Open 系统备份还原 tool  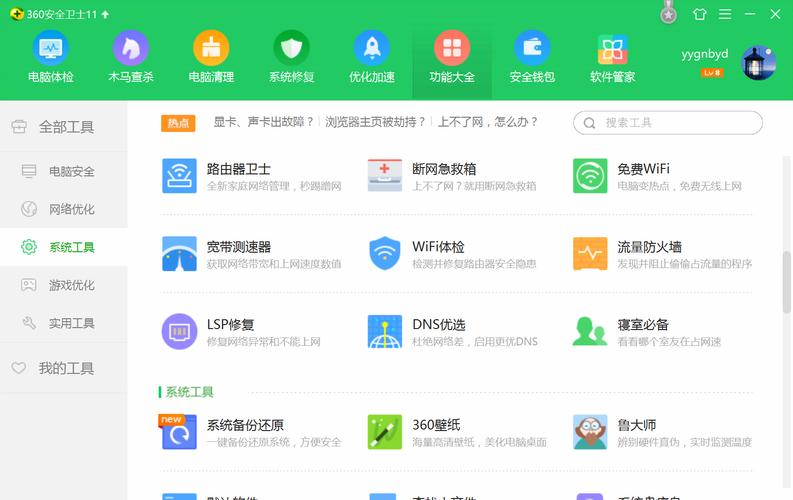pyautogui.click(x=245, y=425)
